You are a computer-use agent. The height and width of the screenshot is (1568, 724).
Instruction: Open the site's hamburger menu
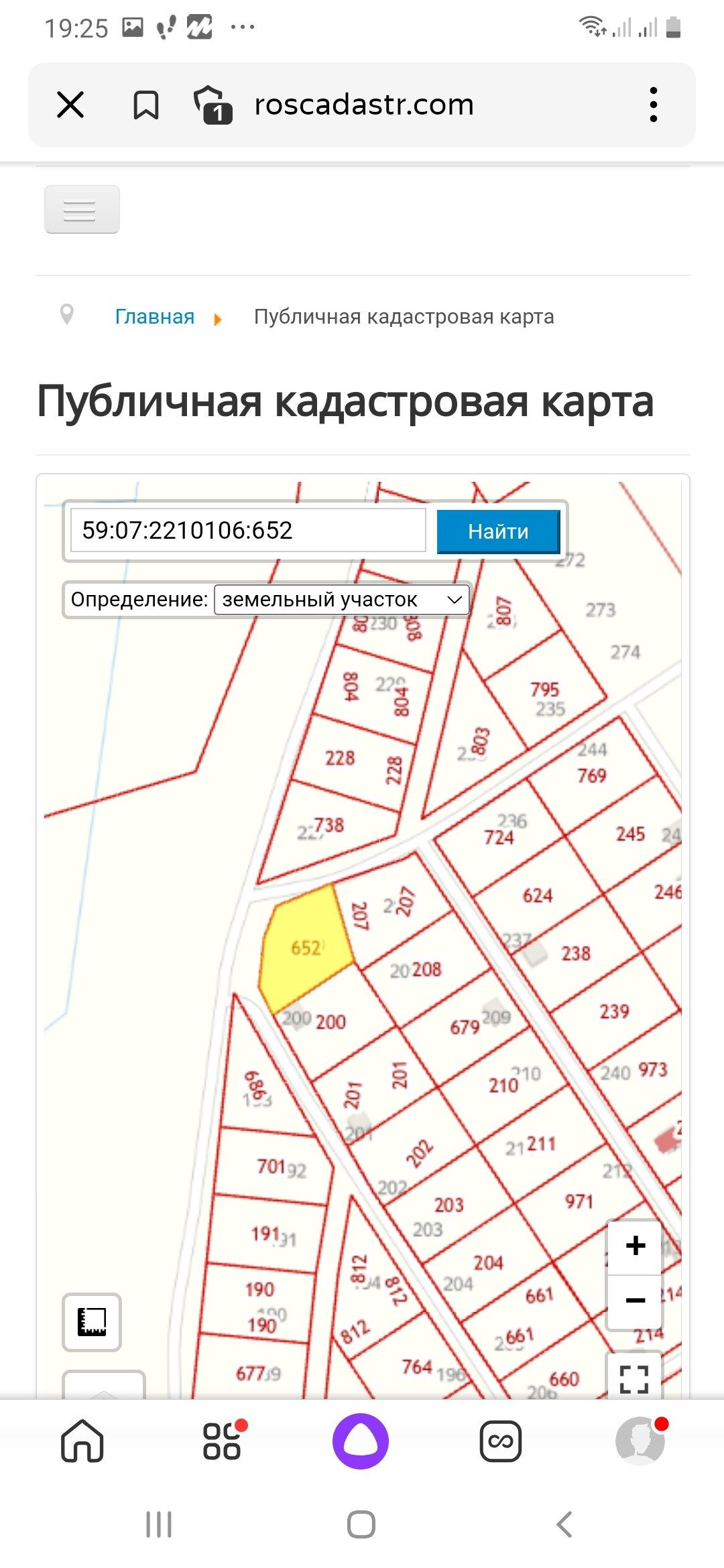82,210
